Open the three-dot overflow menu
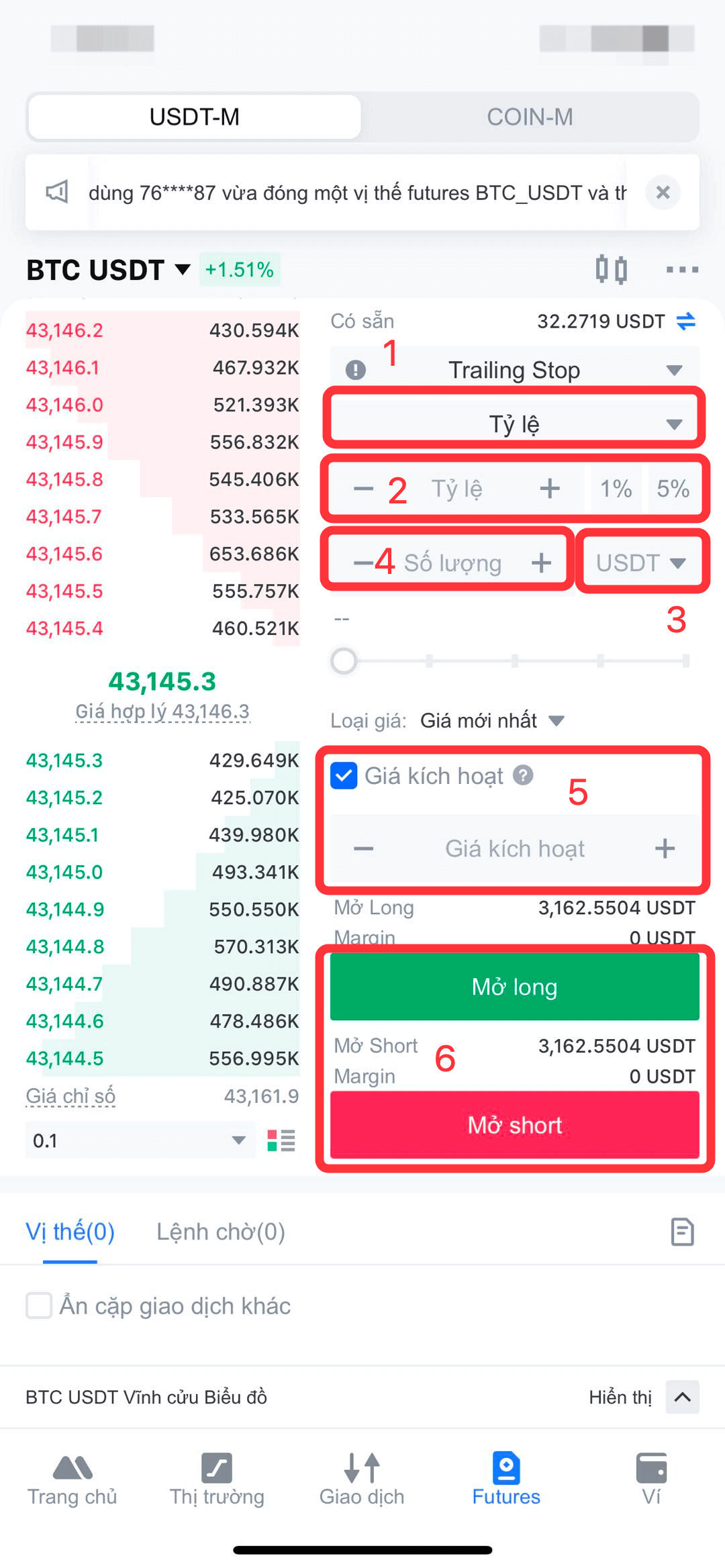This screenshot has height=1568, width=725. click(x=682, y=270)
